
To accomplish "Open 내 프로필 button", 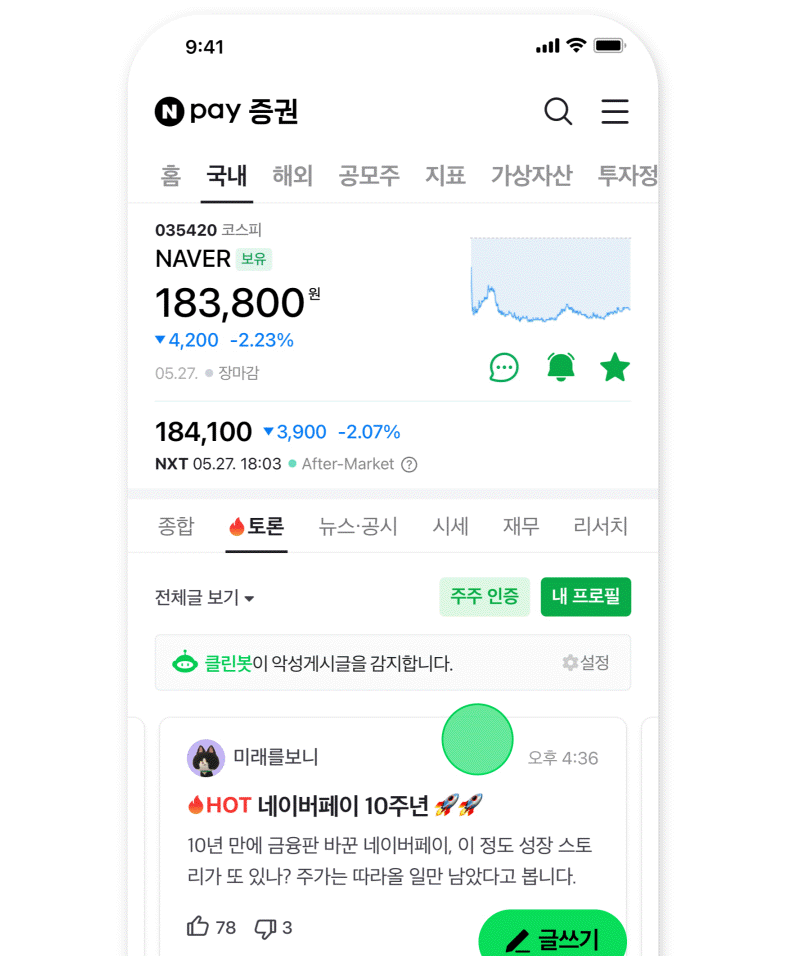I will (585, 597).
